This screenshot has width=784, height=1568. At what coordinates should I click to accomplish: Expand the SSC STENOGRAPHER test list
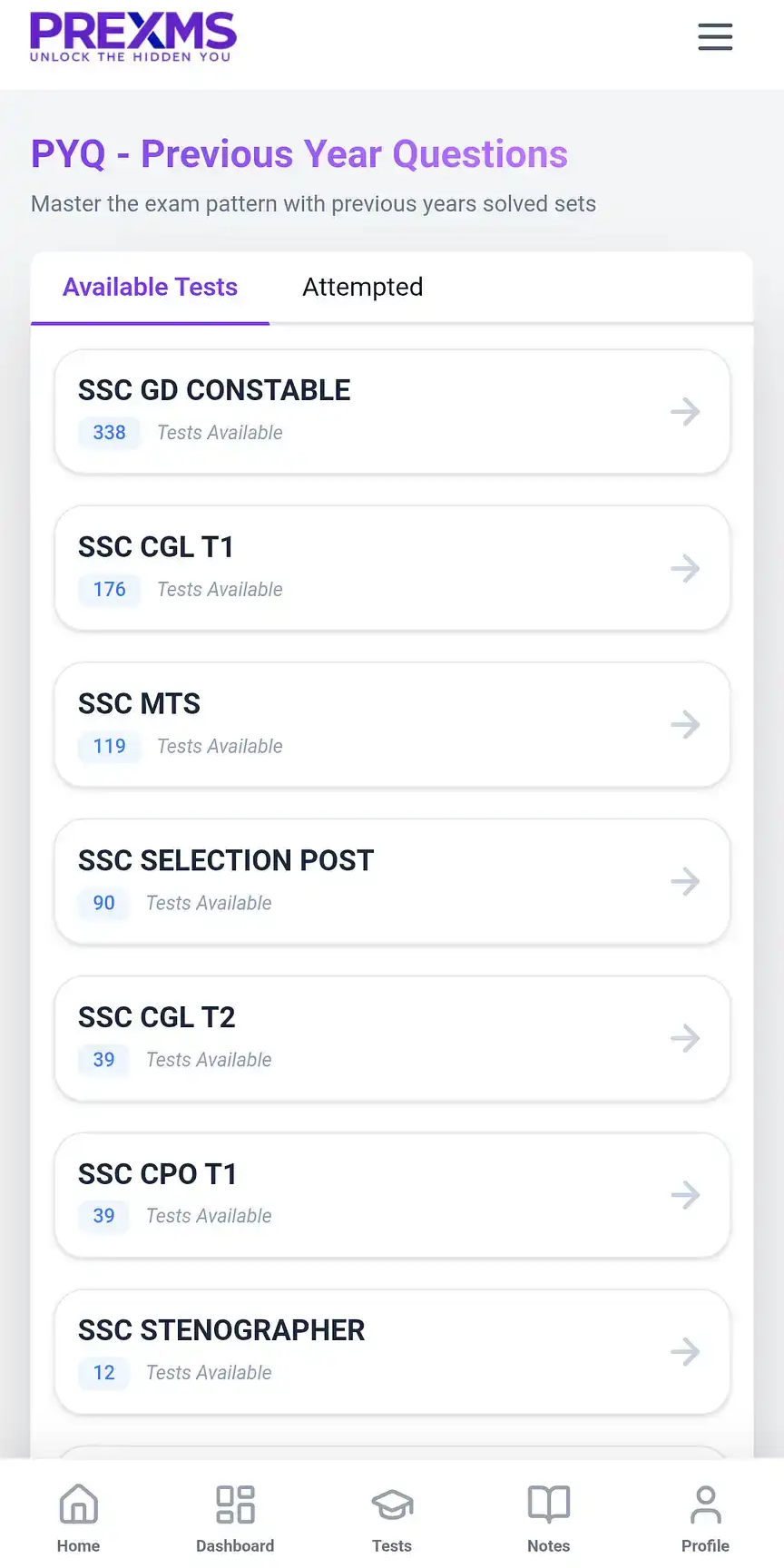391,1351
